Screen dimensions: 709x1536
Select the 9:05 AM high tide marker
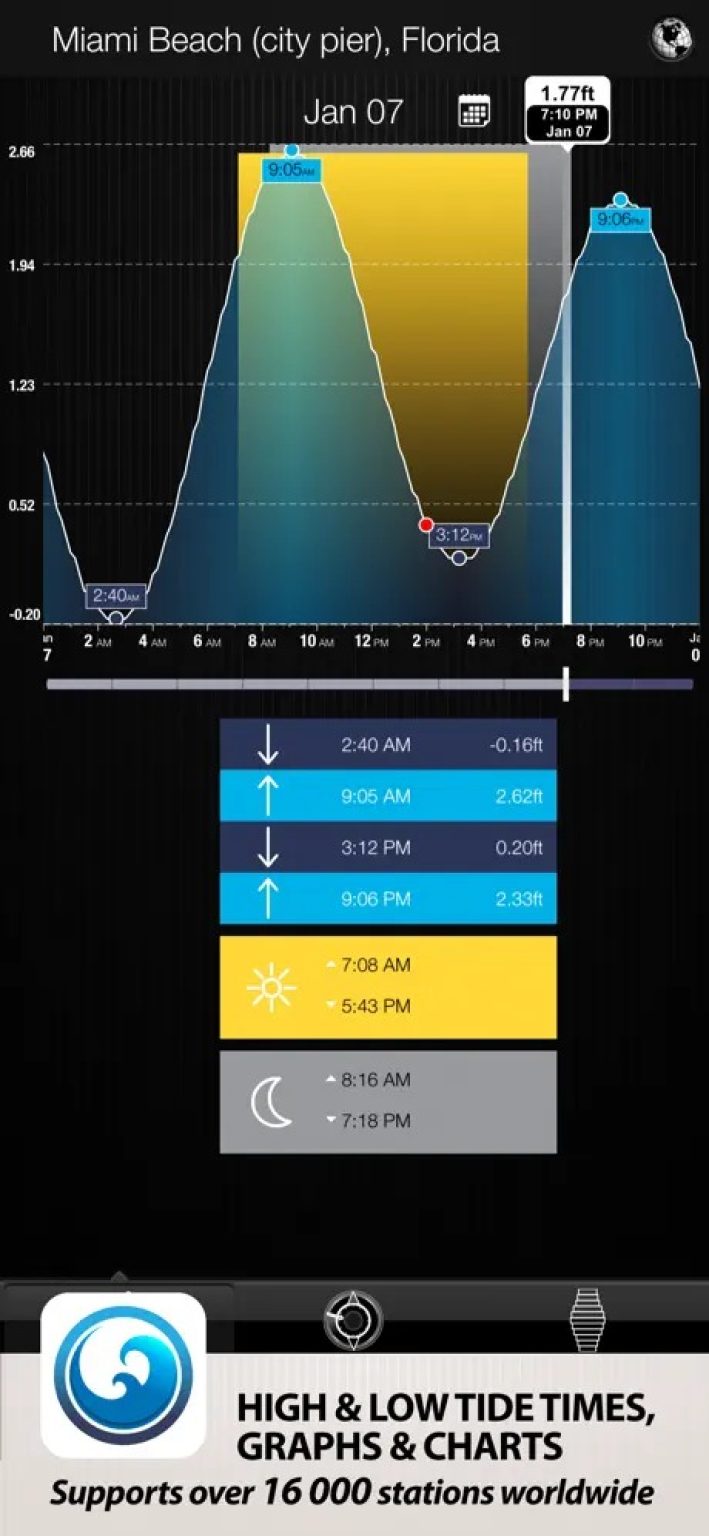tap(292, 170)
